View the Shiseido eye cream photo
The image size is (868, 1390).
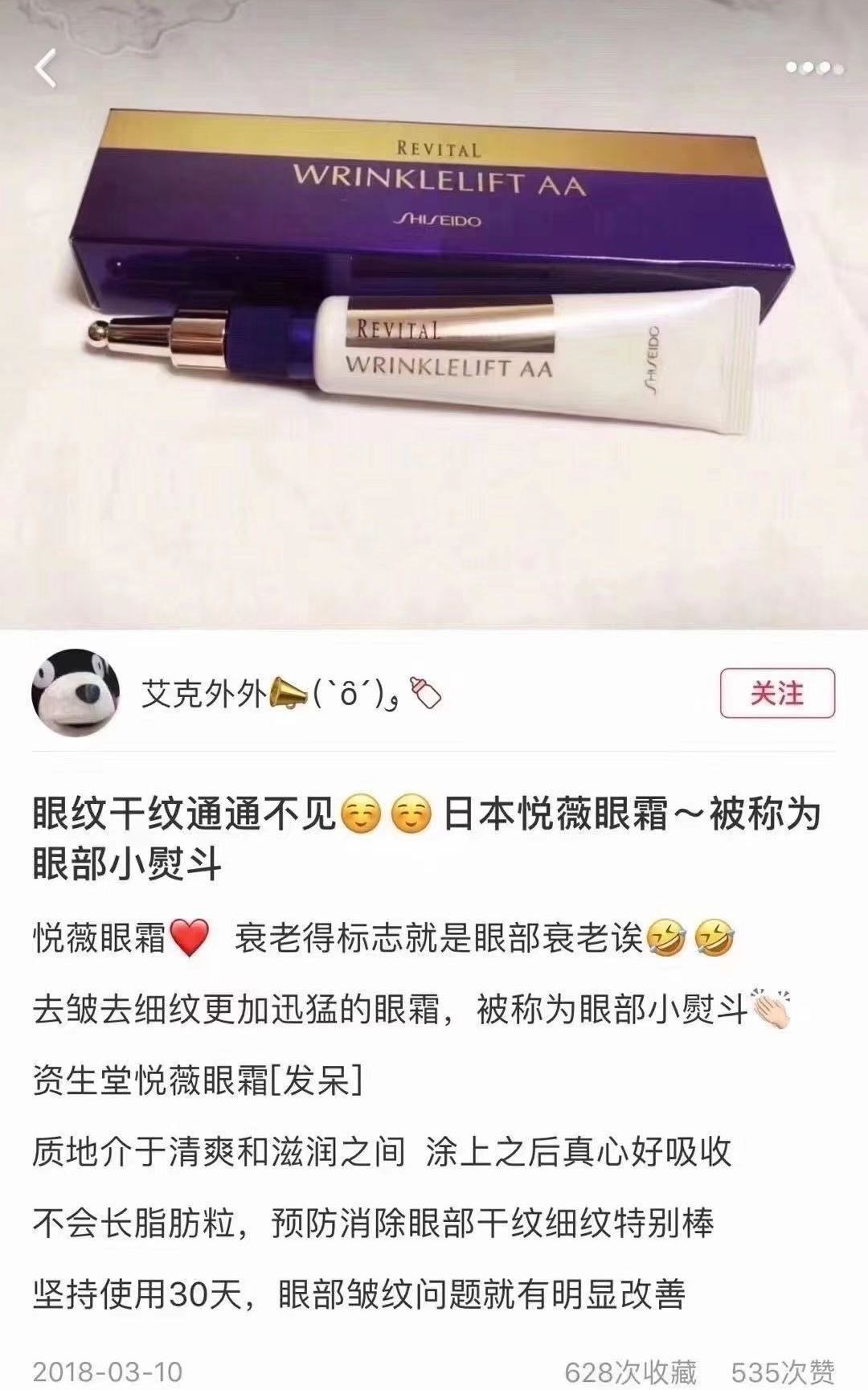click(434, 314)
